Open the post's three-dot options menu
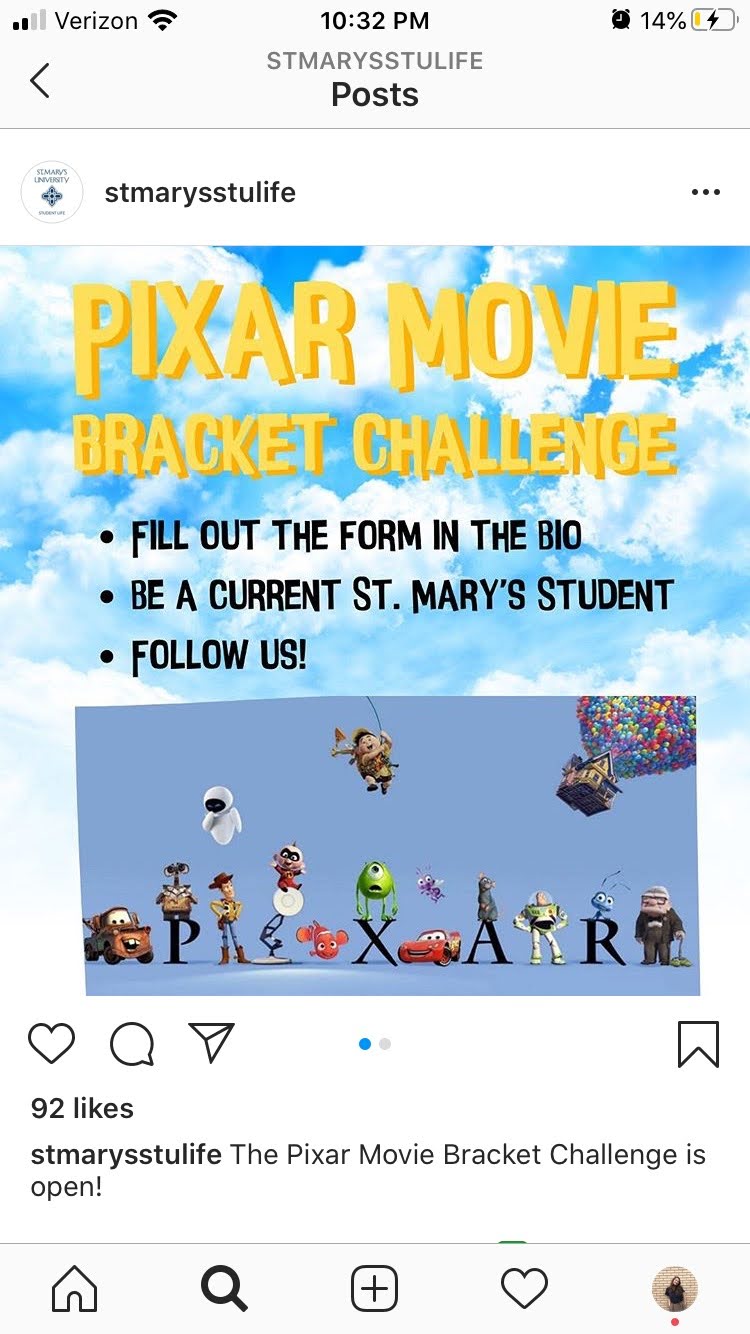The height and width of the screenshot is (1334, 750). [705, 192]
